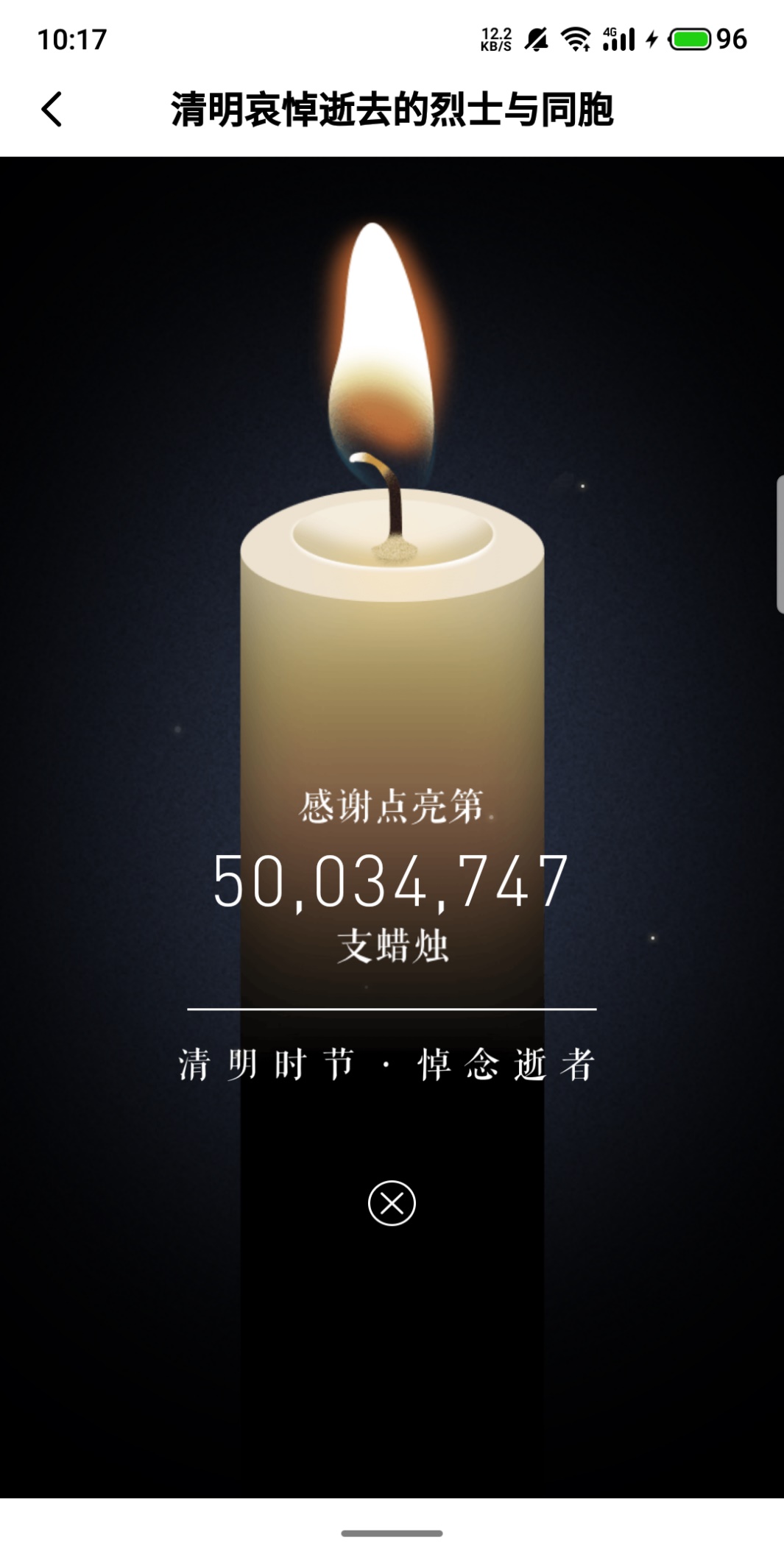Dismiss the candle tribute overlay

(392, 1203)
